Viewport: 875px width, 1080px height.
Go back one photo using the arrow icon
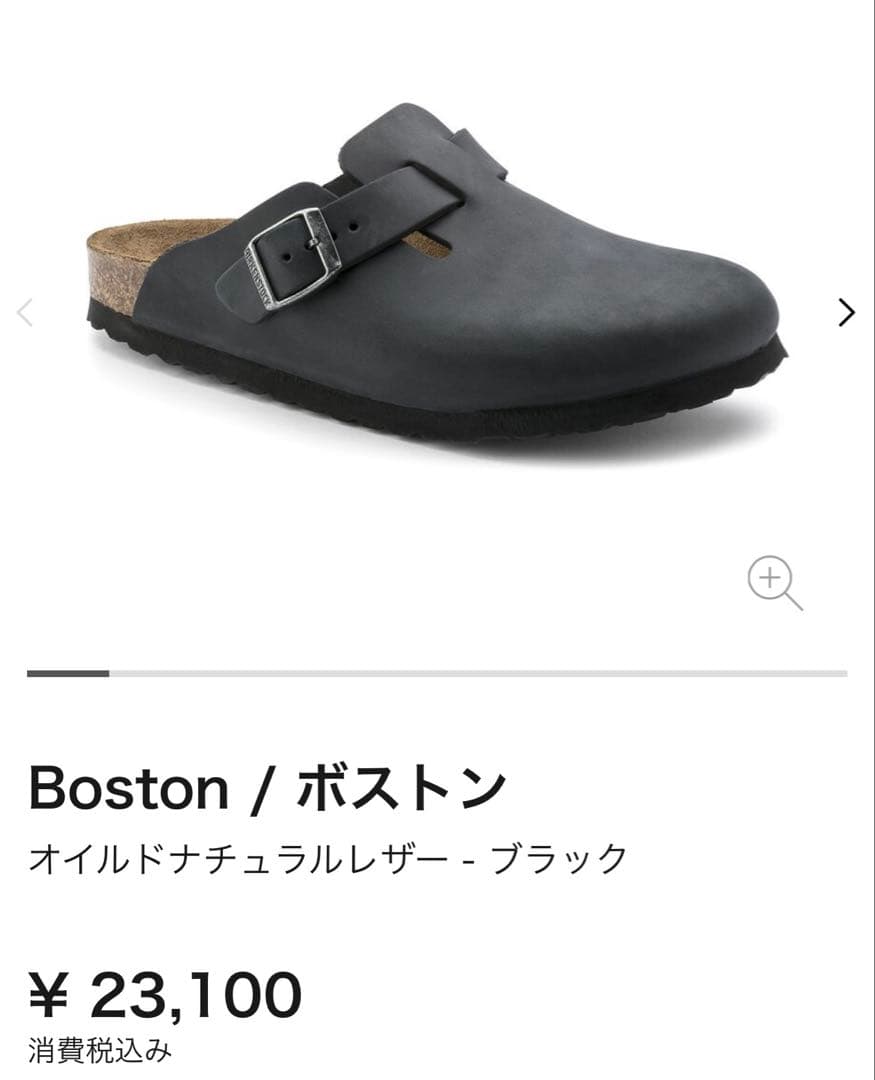click(25, 313)
